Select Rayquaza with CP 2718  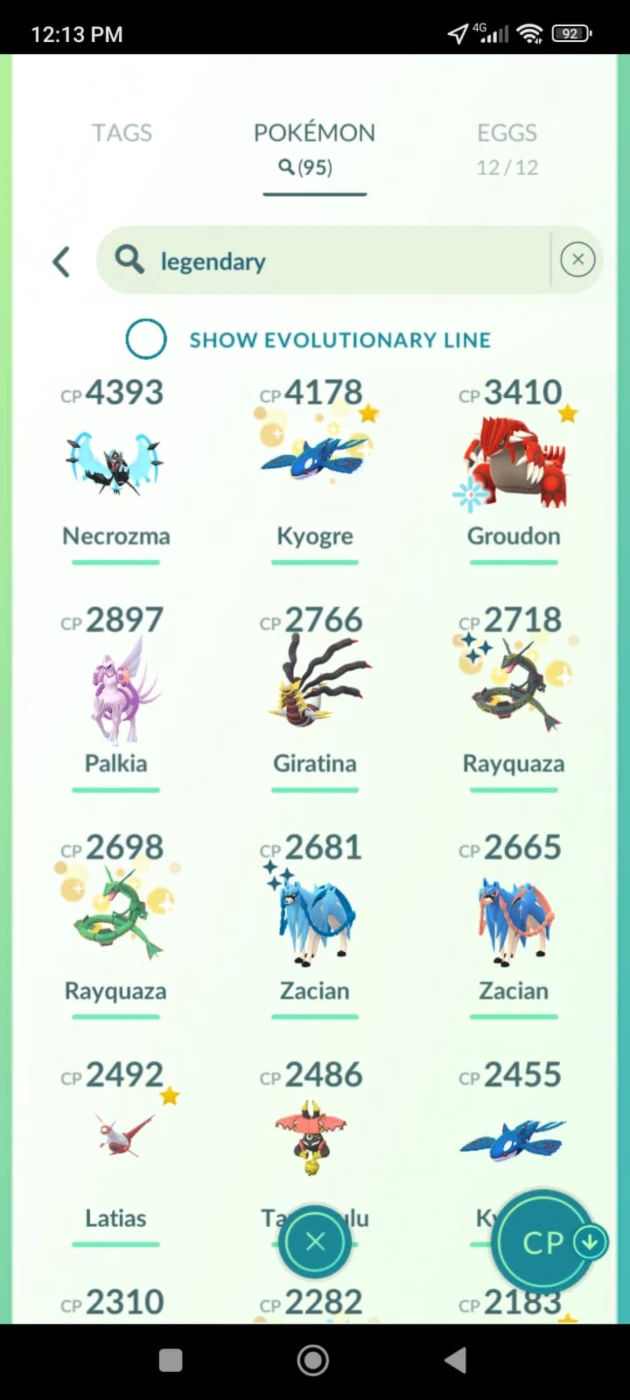(x=514, y=697)
